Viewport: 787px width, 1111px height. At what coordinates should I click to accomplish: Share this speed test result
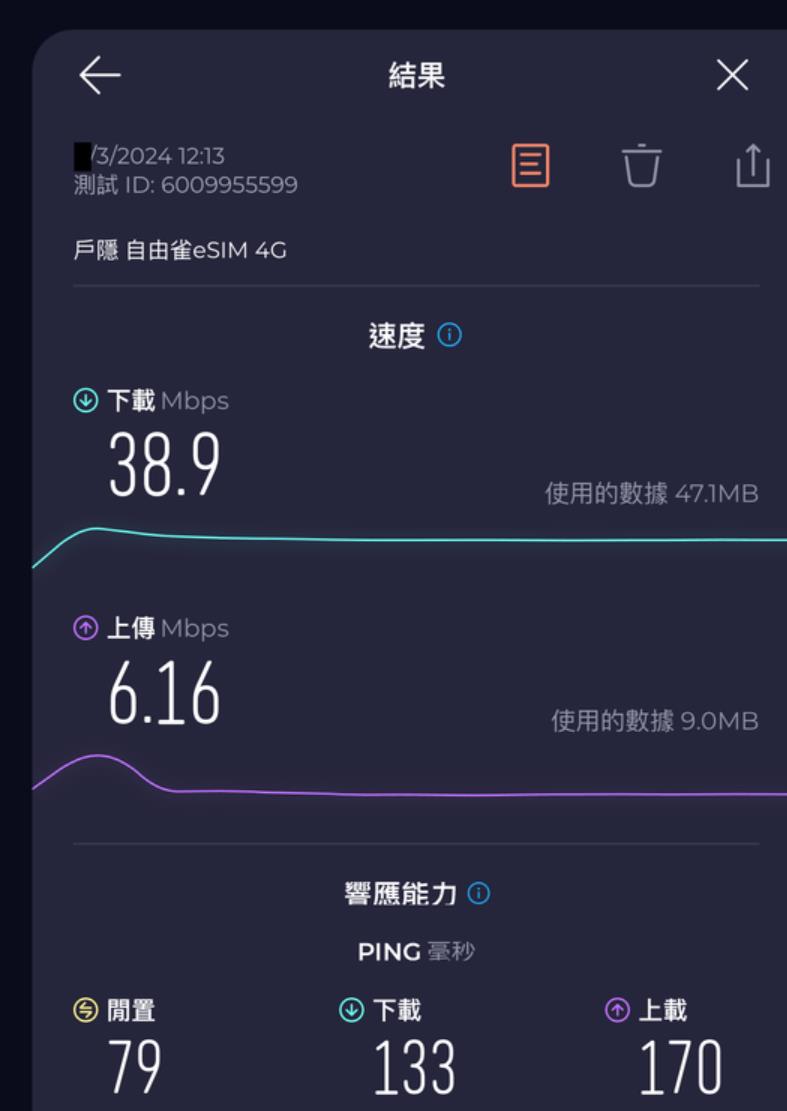tap(752, 165)
